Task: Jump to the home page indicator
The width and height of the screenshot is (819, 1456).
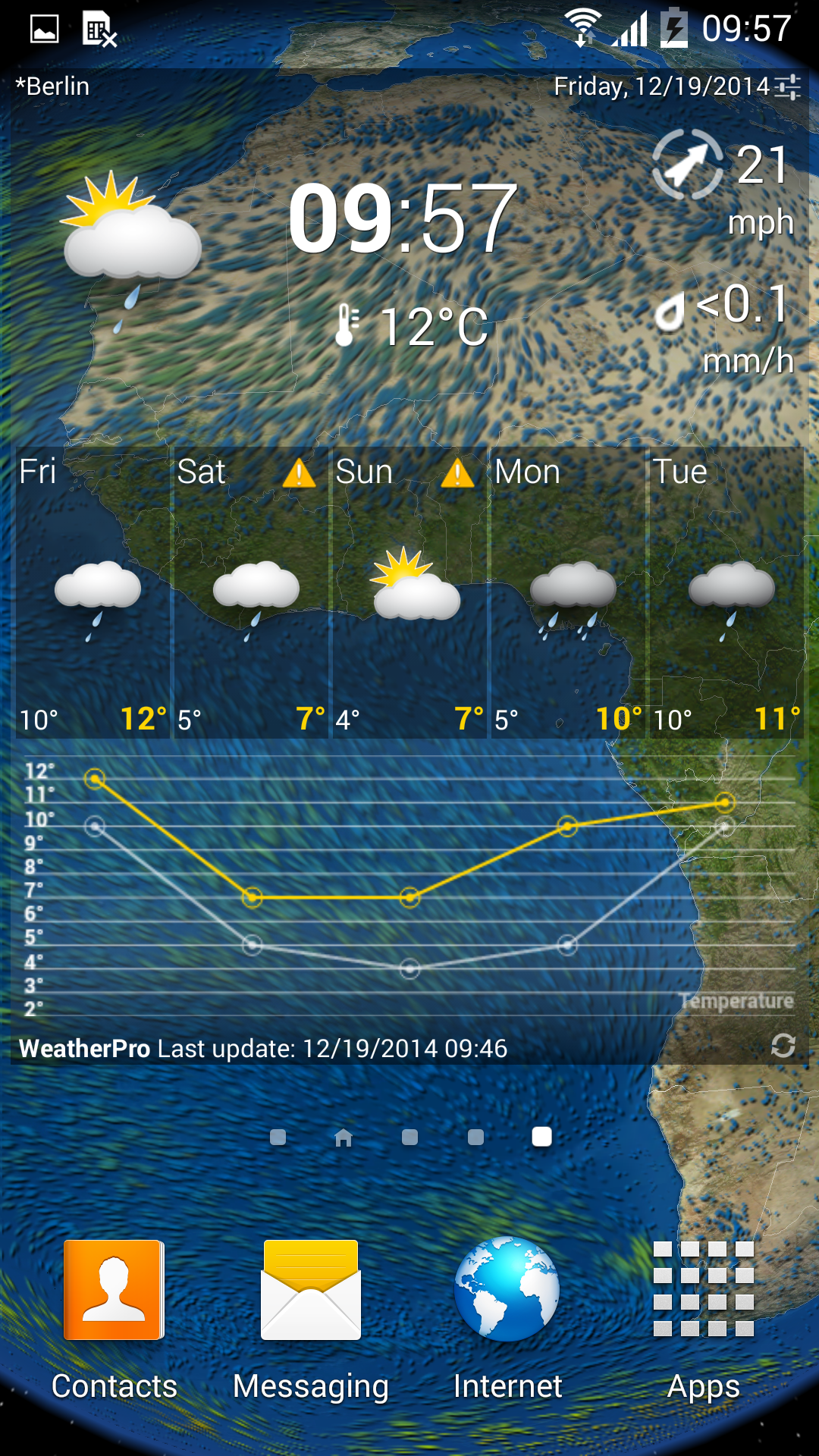Action: [x=344, y=1137]
